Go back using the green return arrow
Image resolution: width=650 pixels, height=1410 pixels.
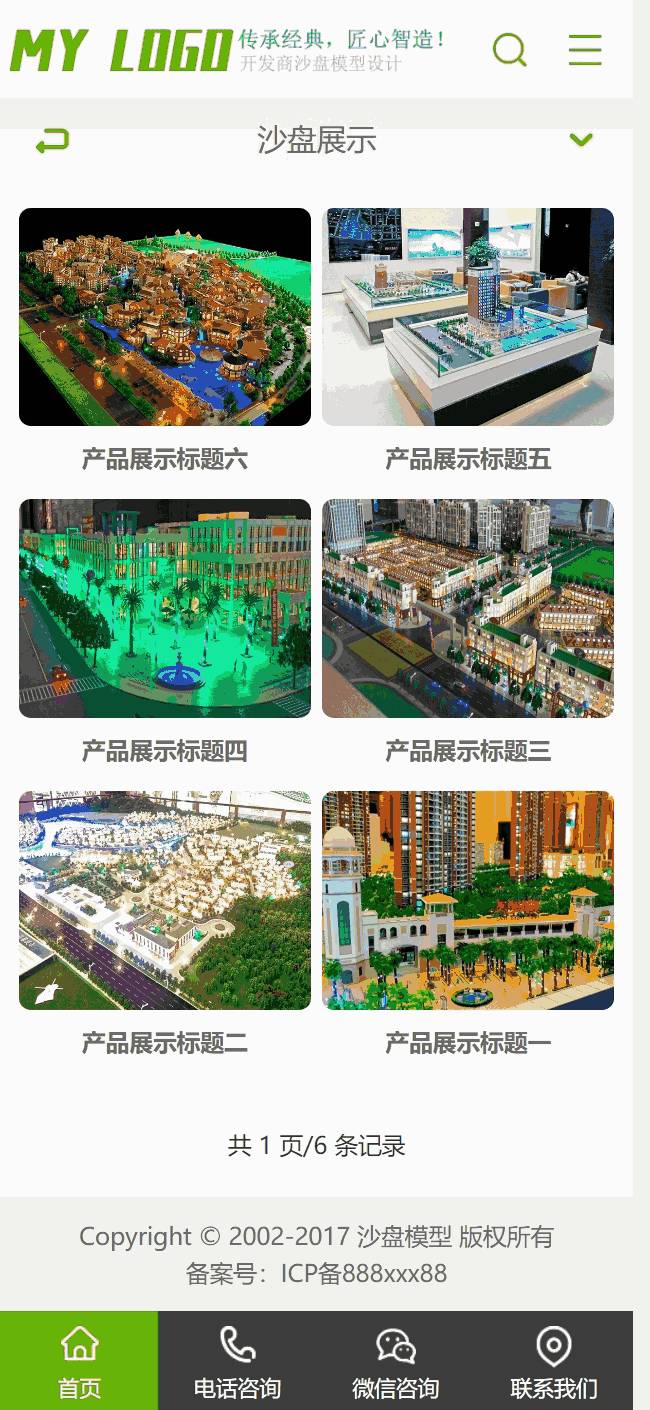(x=52, y=141)
